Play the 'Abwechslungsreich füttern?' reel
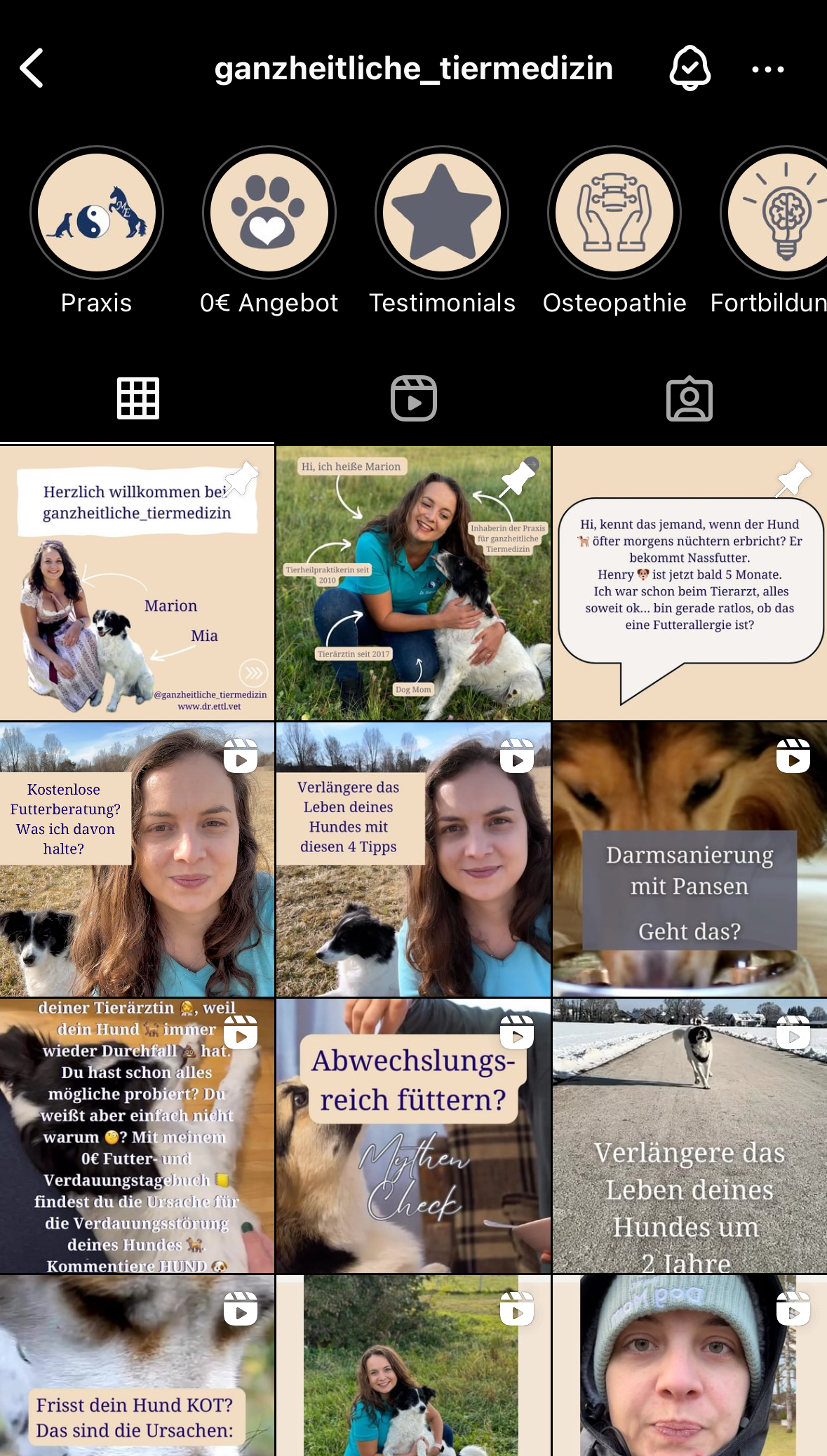 point(413,1136)
